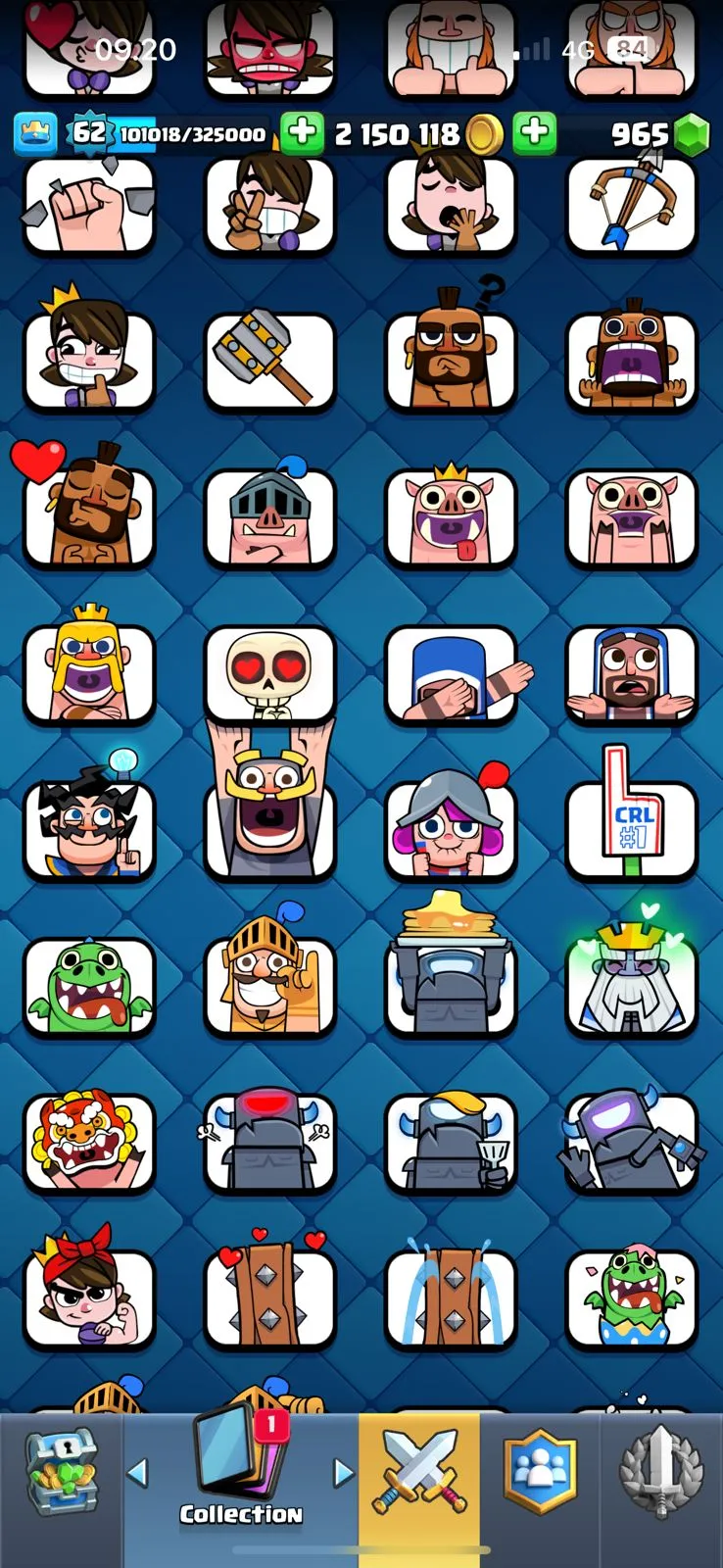This screenshot has height=1568, width=723.
Task: Select the fist smashing emote
Action: coord(89,206)
